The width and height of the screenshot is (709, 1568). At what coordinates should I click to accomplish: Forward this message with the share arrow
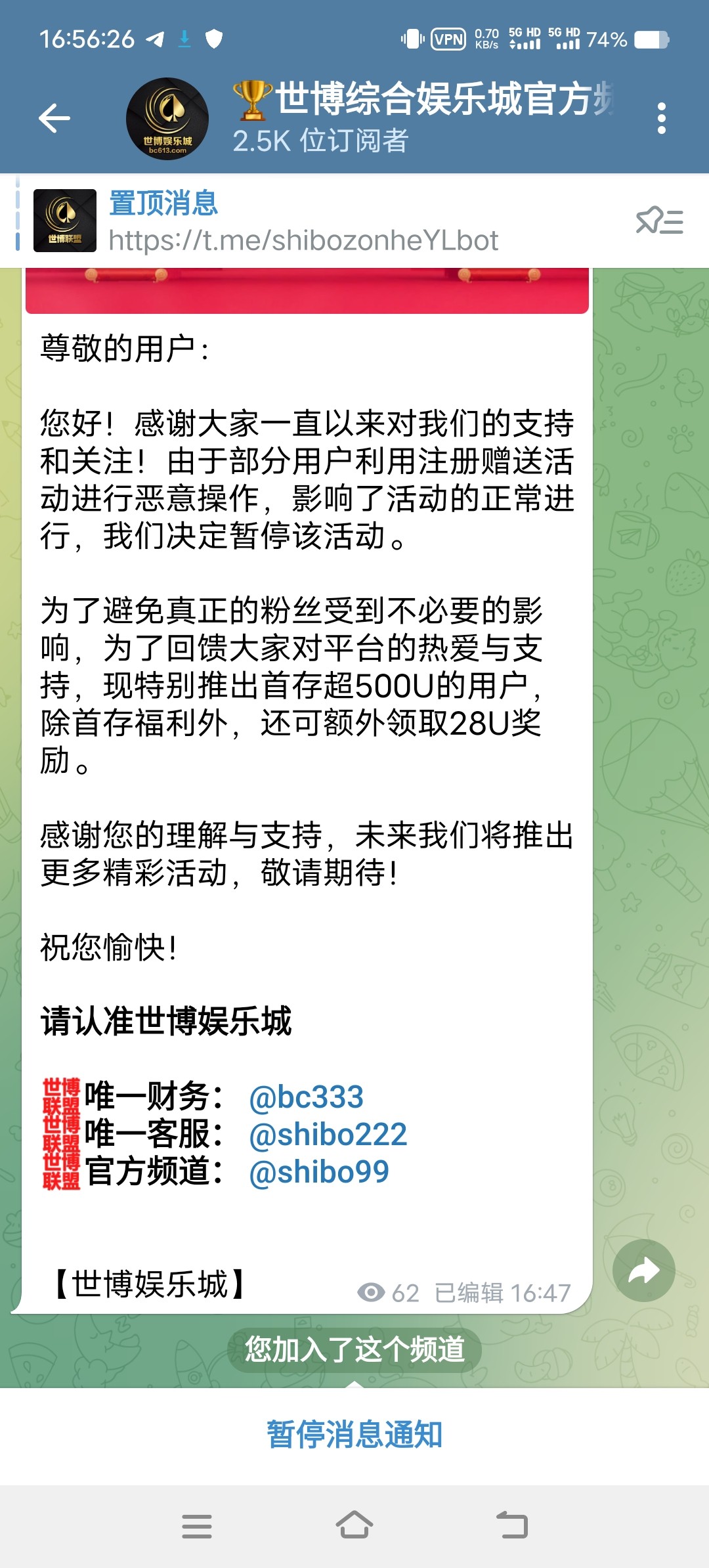(643, 1271)
